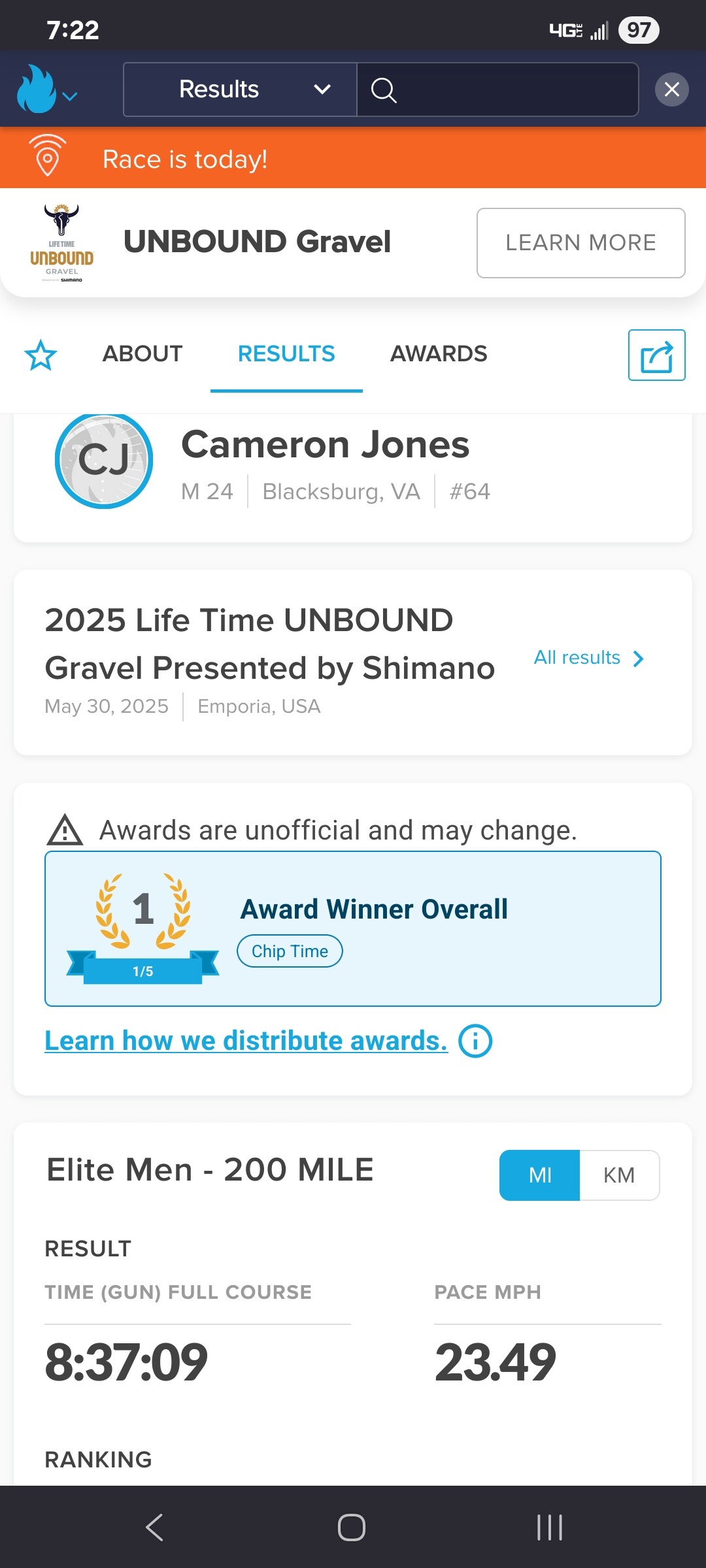
Task: Open recent apps from navigation bar
Action: (549, 1527)
